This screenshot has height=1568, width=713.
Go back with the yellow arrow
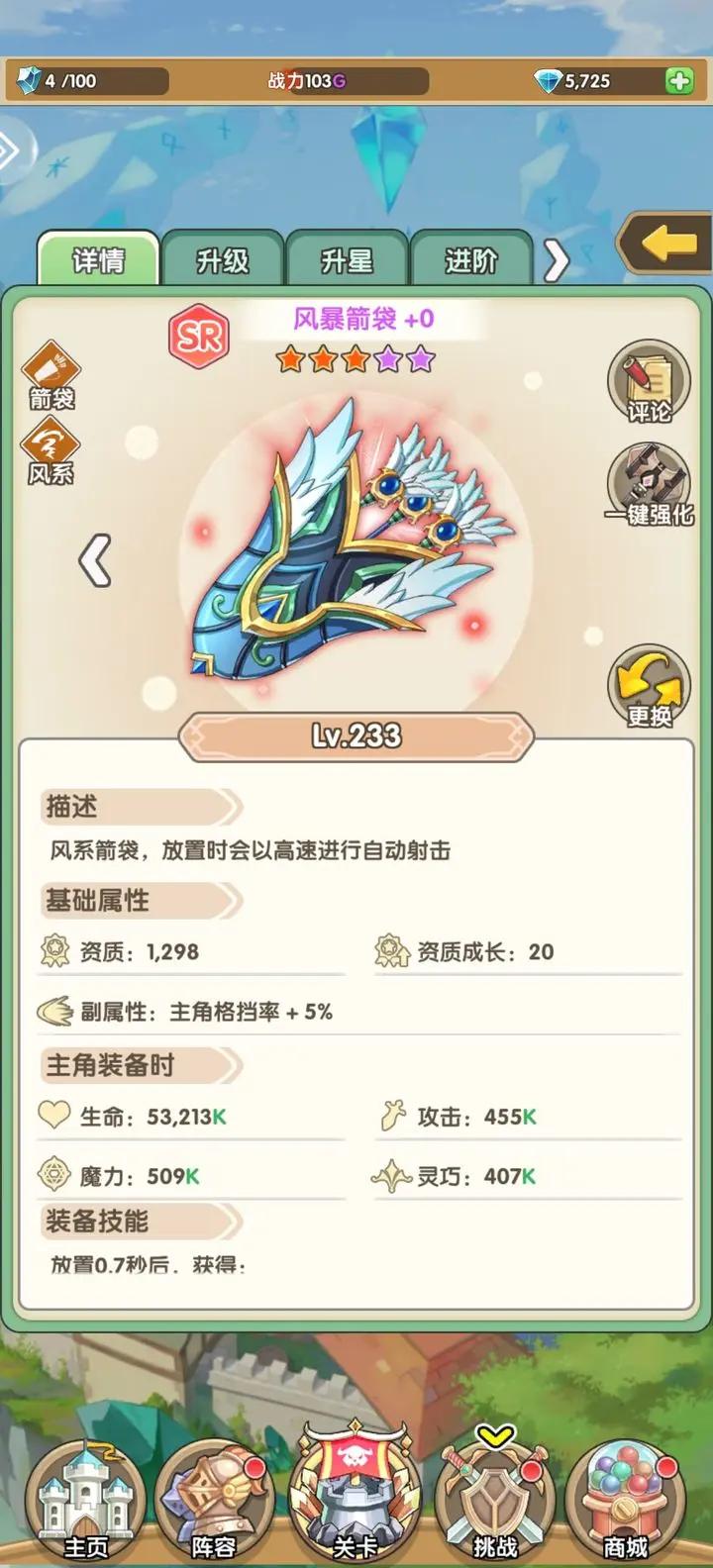(x=667, y=244)
